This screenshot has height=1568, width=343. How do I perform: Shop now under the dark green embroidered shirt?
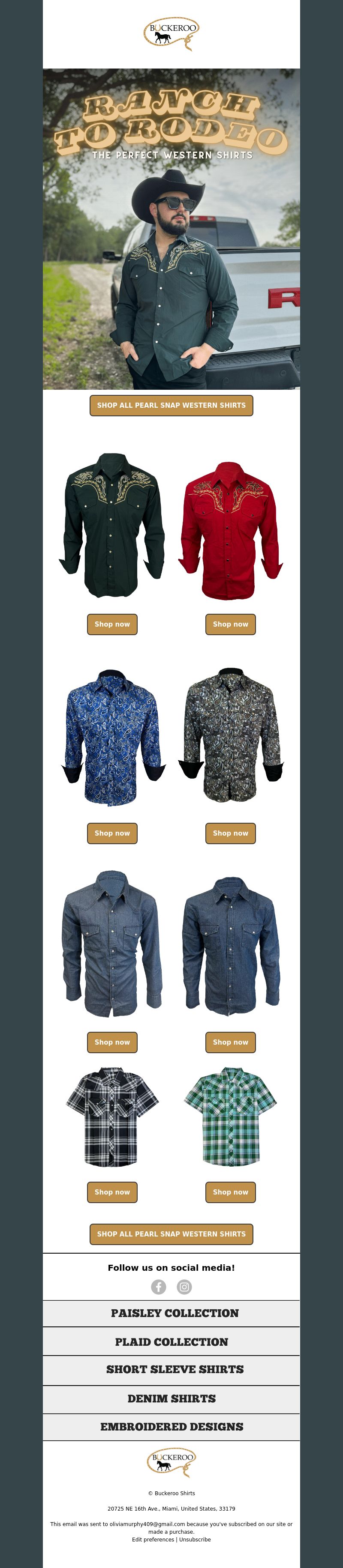tap(112, 624)
